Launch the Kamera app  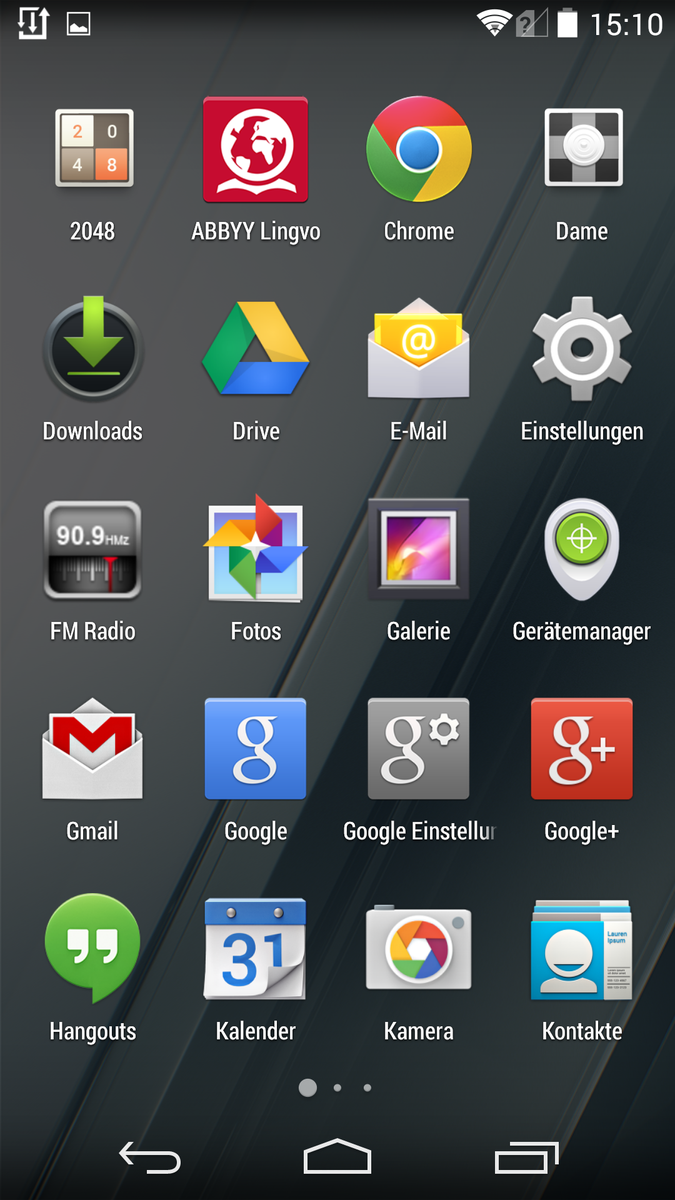418,950
